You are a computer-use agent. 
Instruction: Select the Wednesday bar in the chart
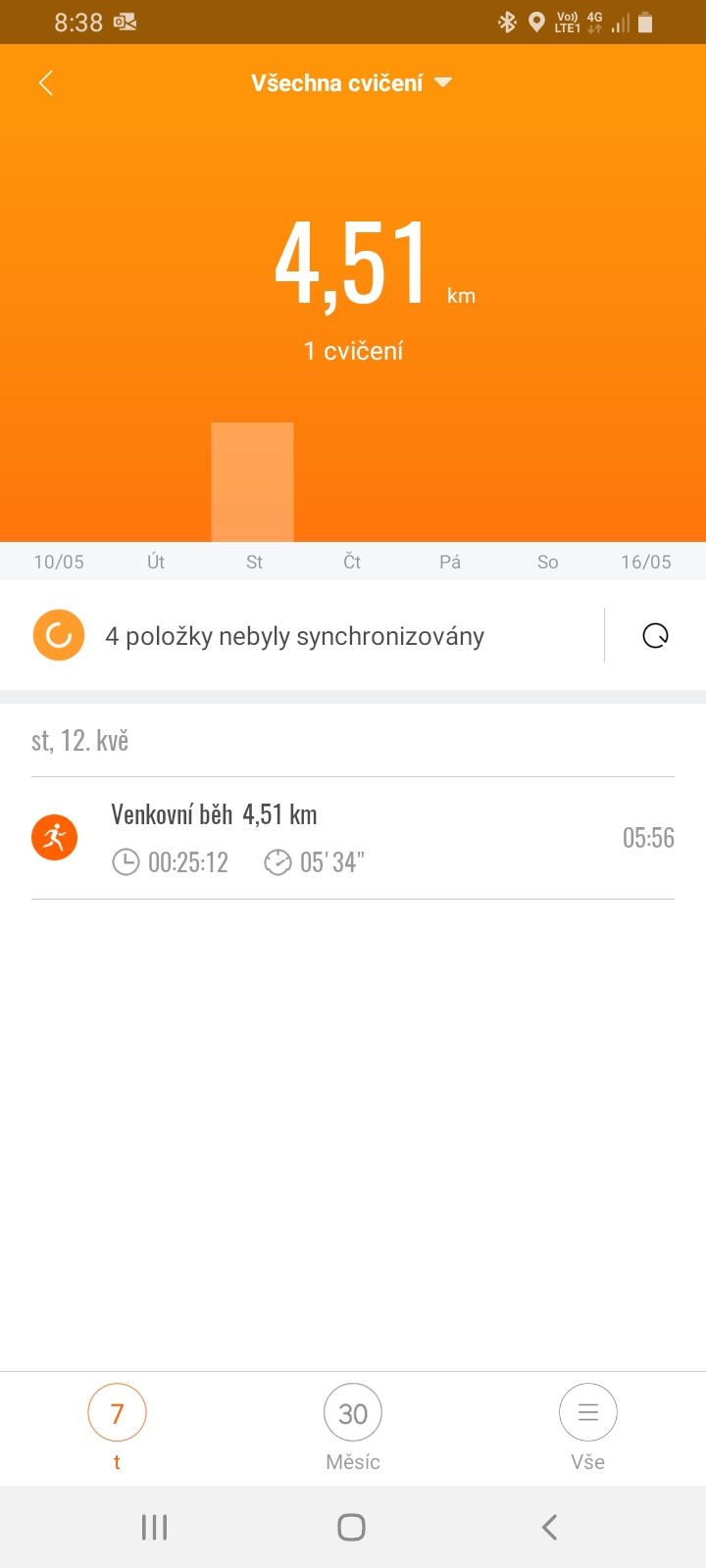[253, 482]
